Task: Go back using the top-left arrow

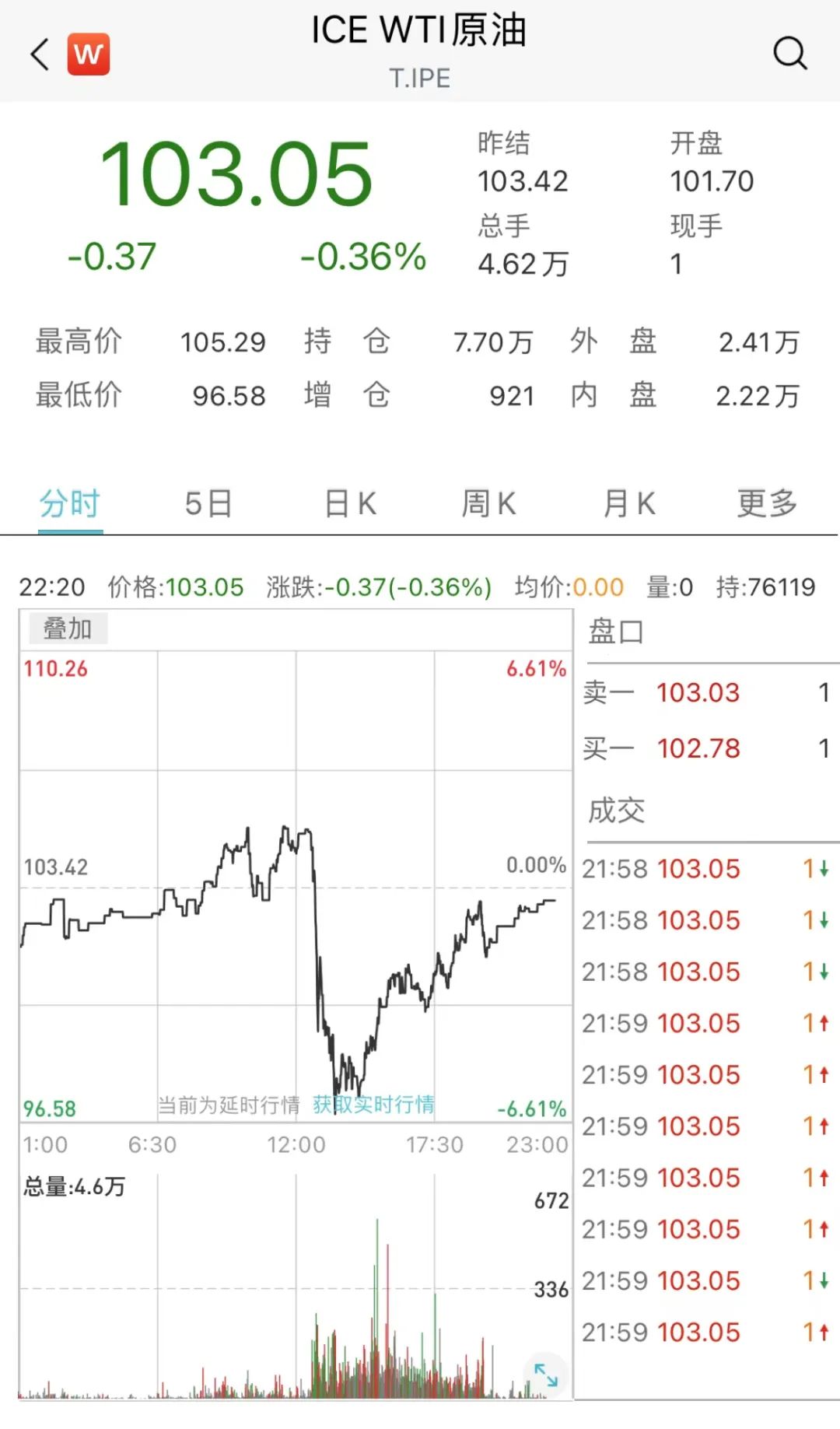Action: pyautogui.click(x=40, y=54)
